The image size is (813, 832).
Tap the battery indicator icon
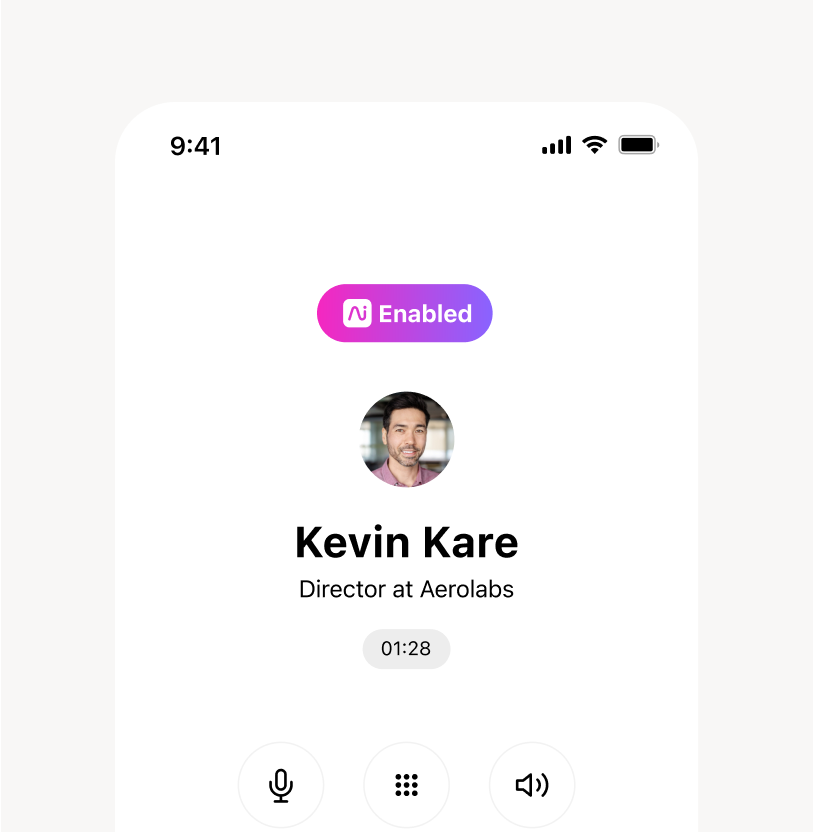tap(638, 145)
